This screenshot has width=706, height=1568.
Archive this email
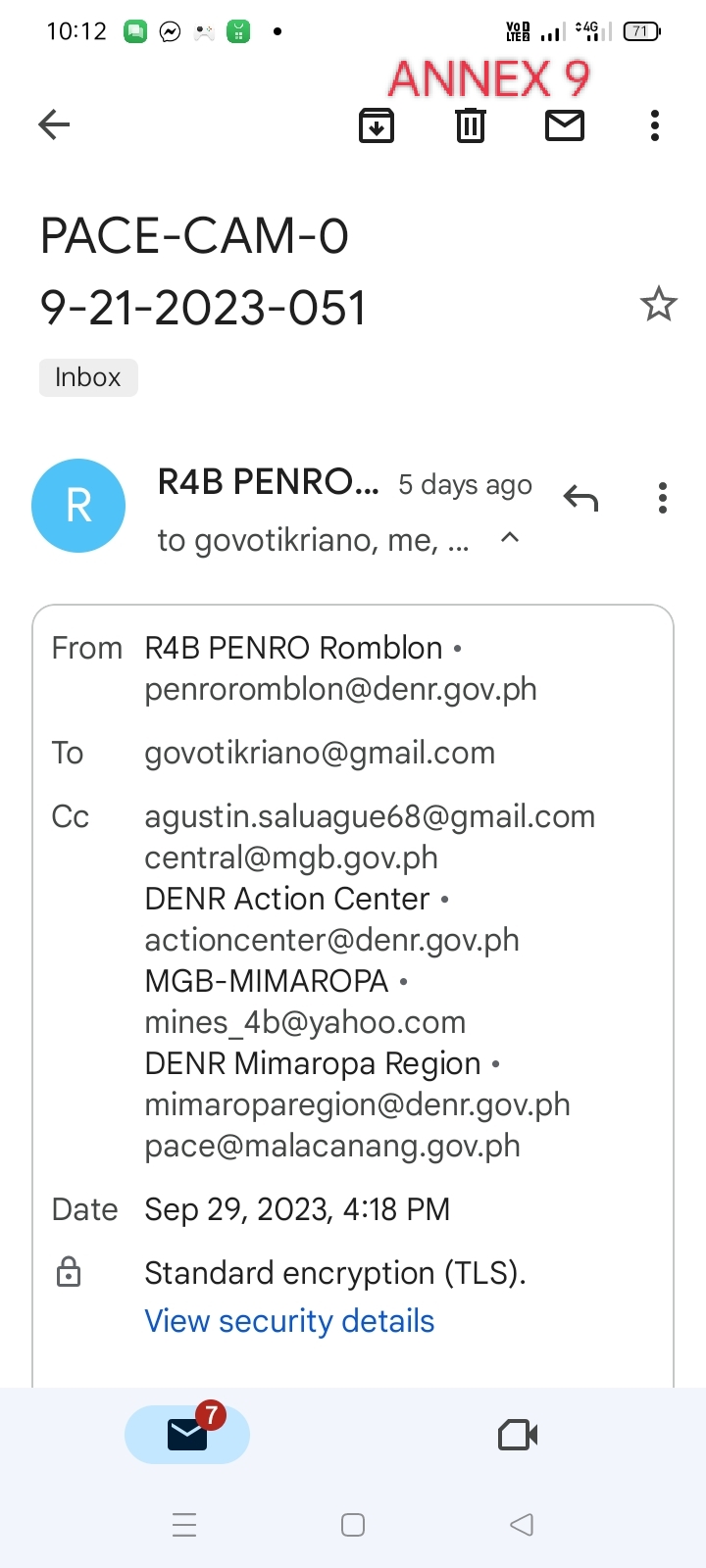tap(377, 125)
